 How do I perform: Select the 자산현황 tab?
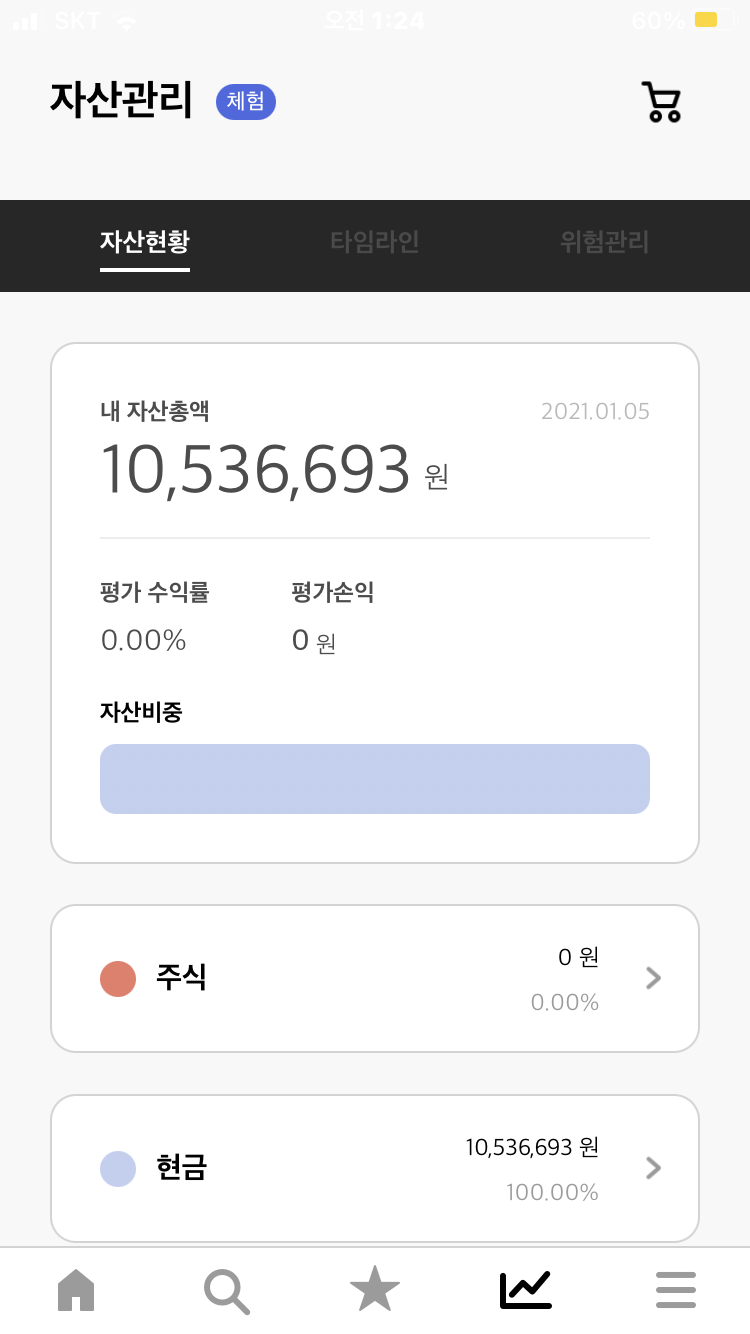pos(145,242)
